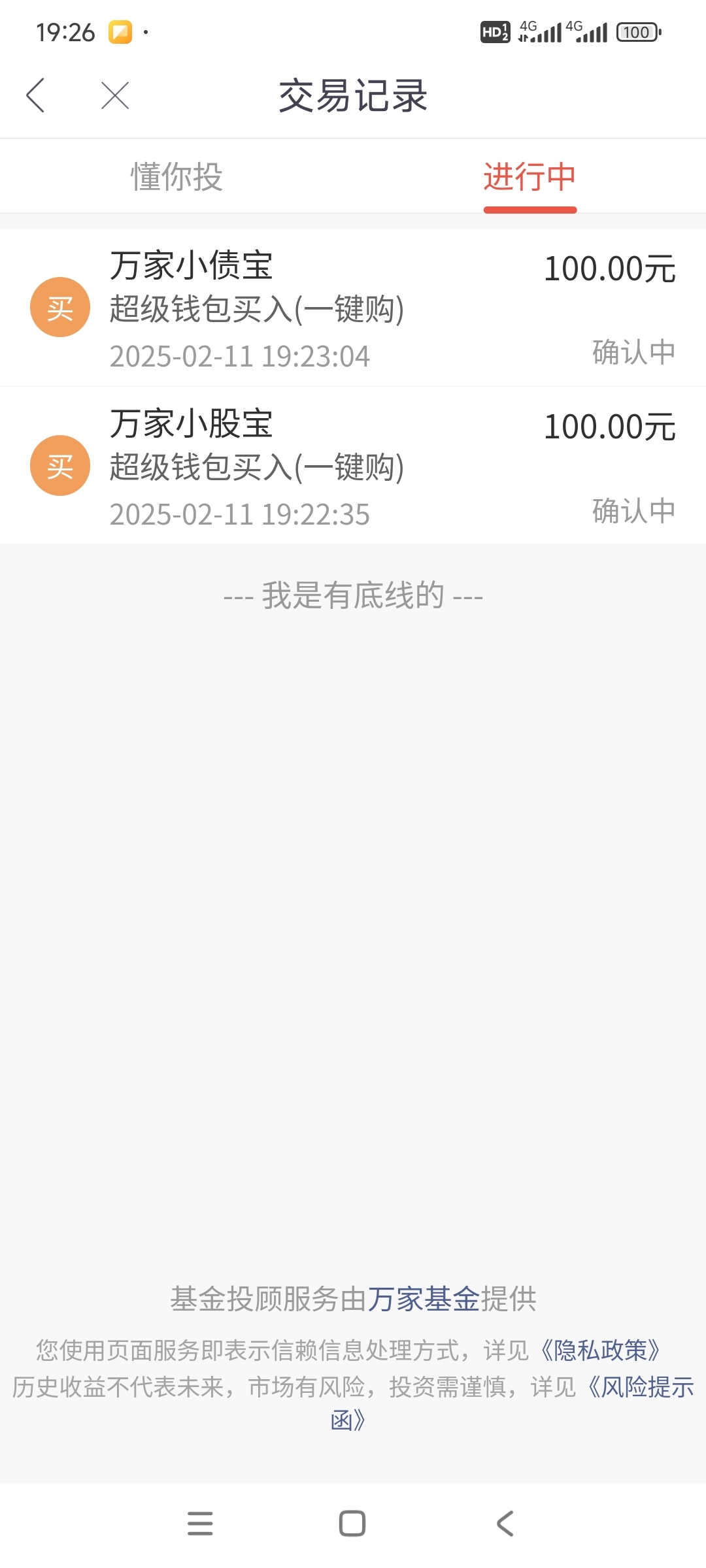706x1568 pixels.
Task: Open the 万家基金 provider link
Action: [x=424, y=1299]
